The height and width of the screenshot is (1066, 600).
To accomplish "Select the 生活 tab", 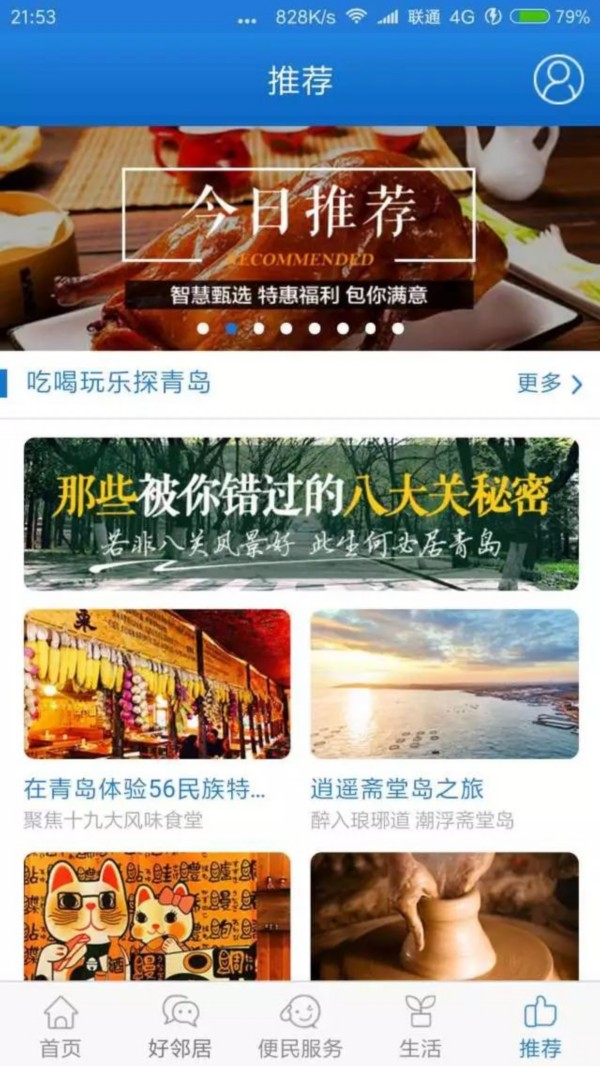I will coord(420,1025).
